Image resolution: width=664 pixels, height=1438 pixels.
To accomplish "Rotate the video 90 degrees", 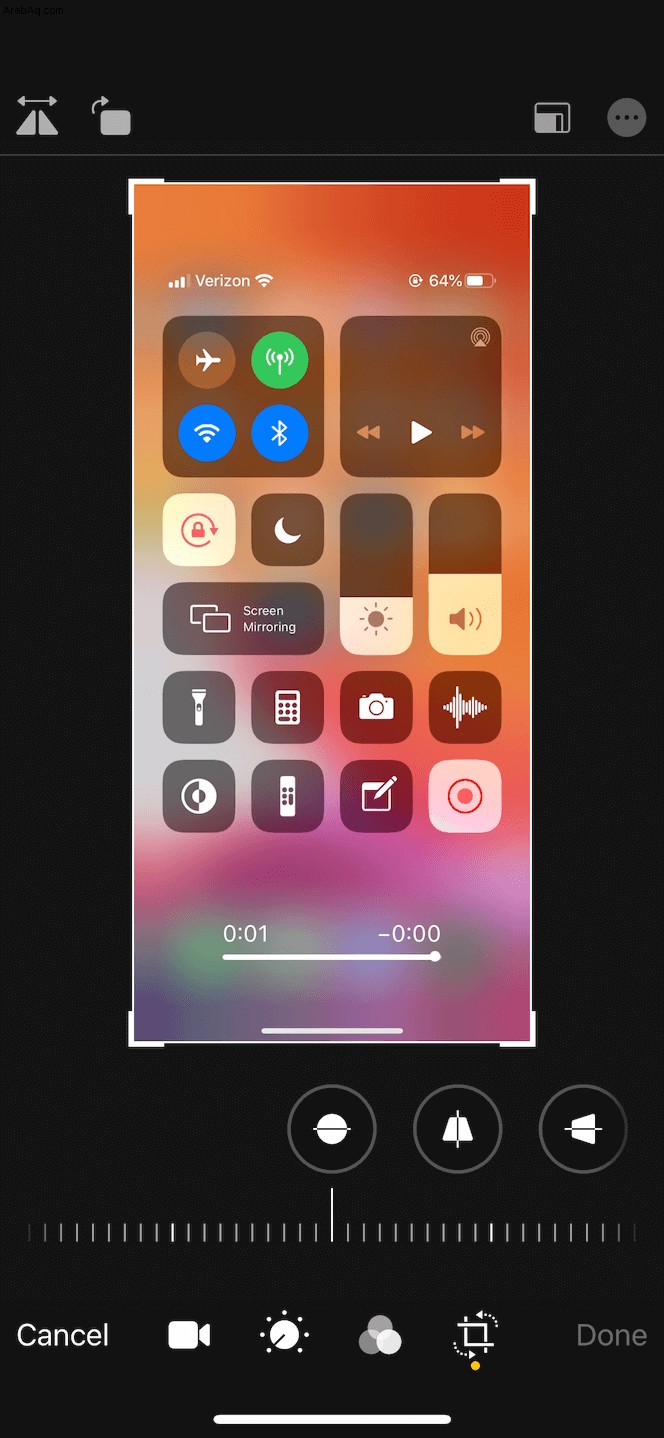I will point(112,116).
